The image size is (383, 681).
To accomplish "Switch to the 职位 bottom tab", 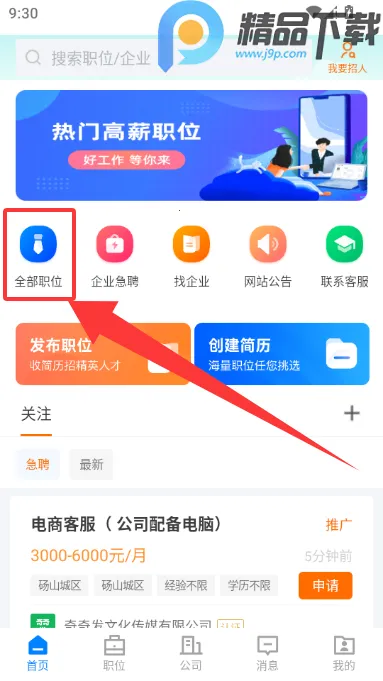I will tap(114, 654).
